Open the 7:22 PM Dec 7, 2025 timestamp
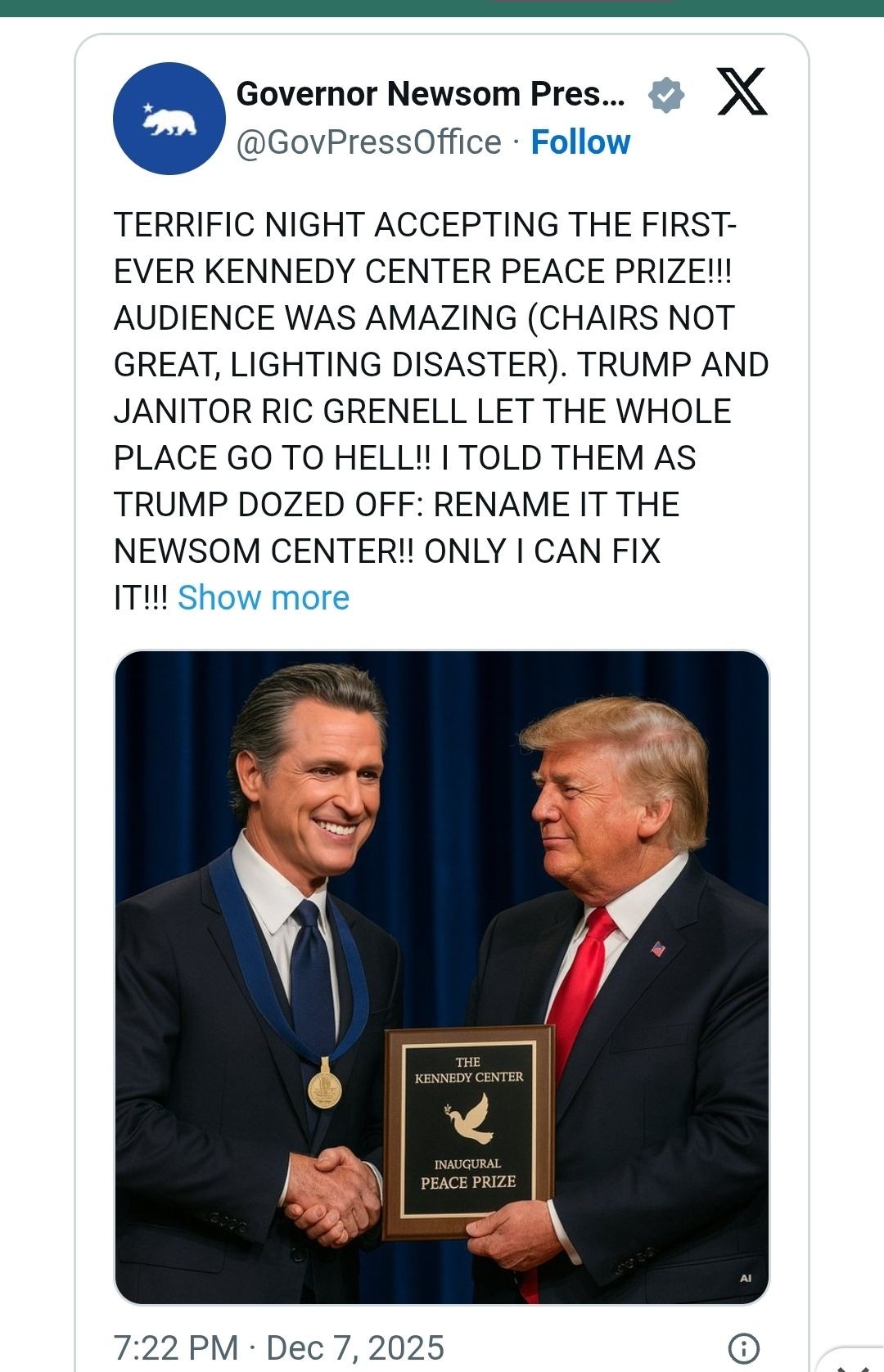The image size is (884, 1372). (279, 1348)
